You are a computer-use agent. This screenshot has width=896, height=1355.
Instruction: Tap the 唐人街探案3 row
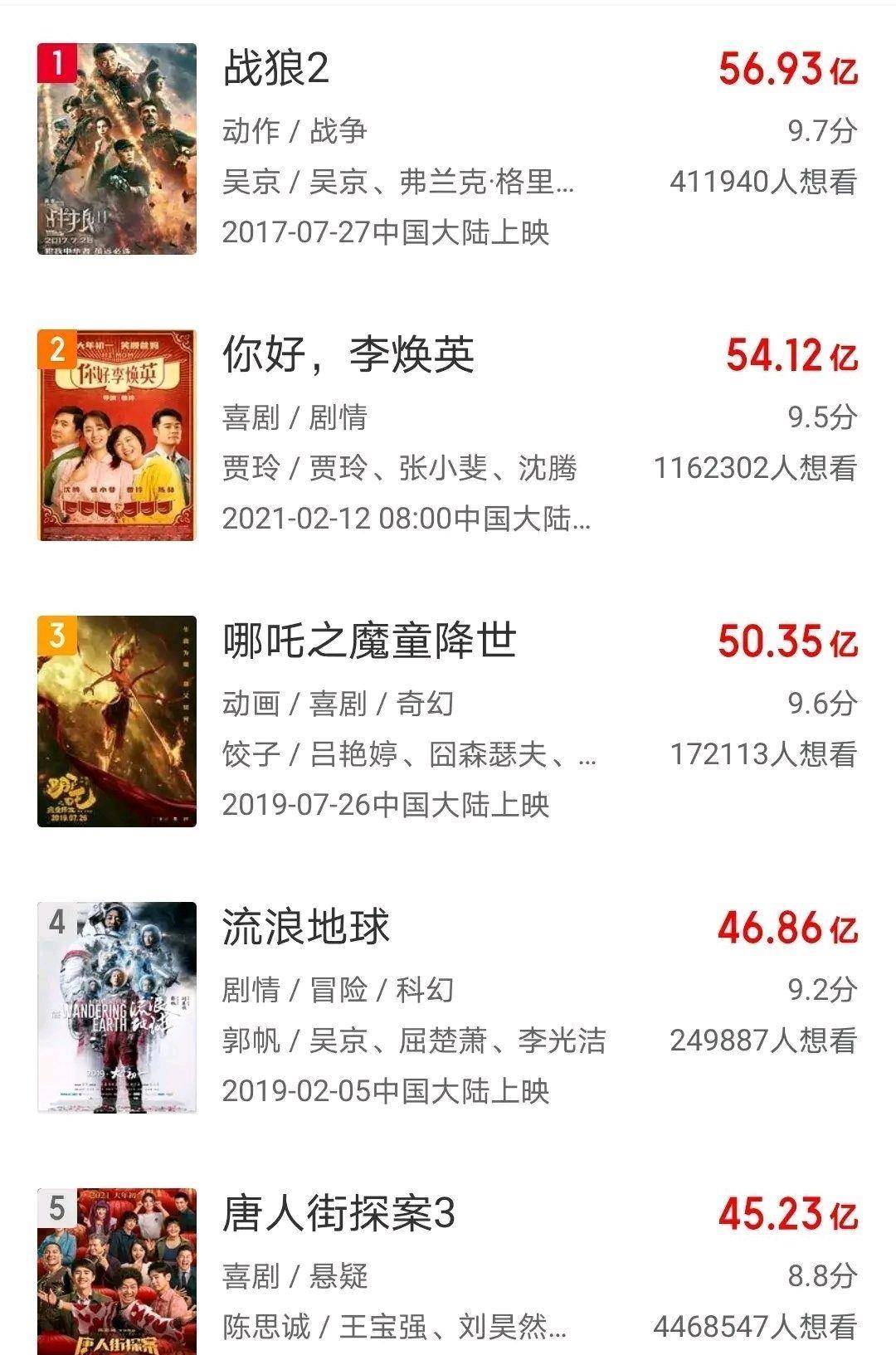[x=338, y=1214]
